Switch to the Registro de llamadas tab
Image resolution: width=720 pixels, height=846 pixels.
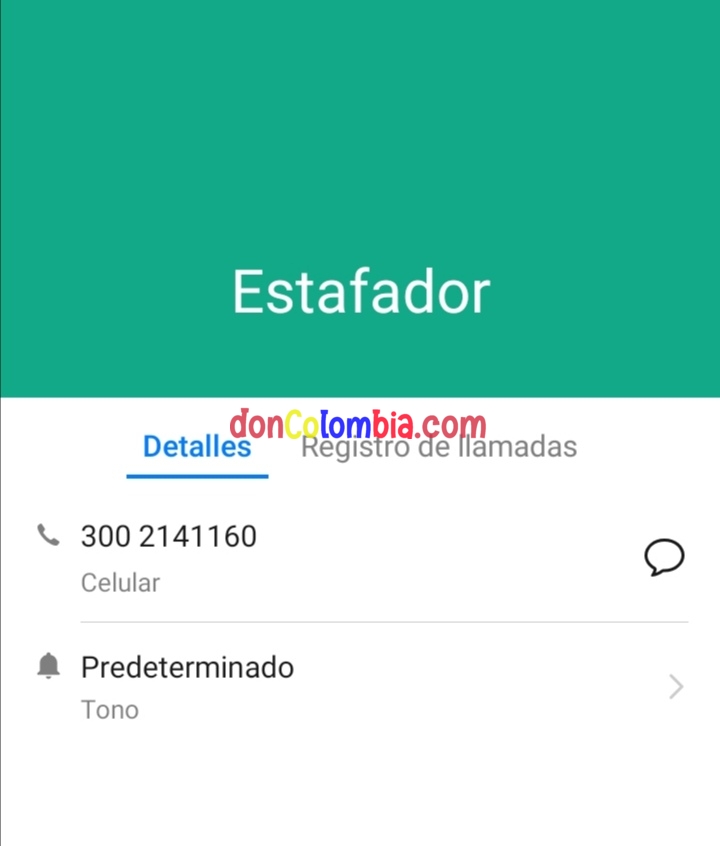[x=440, y=447]
